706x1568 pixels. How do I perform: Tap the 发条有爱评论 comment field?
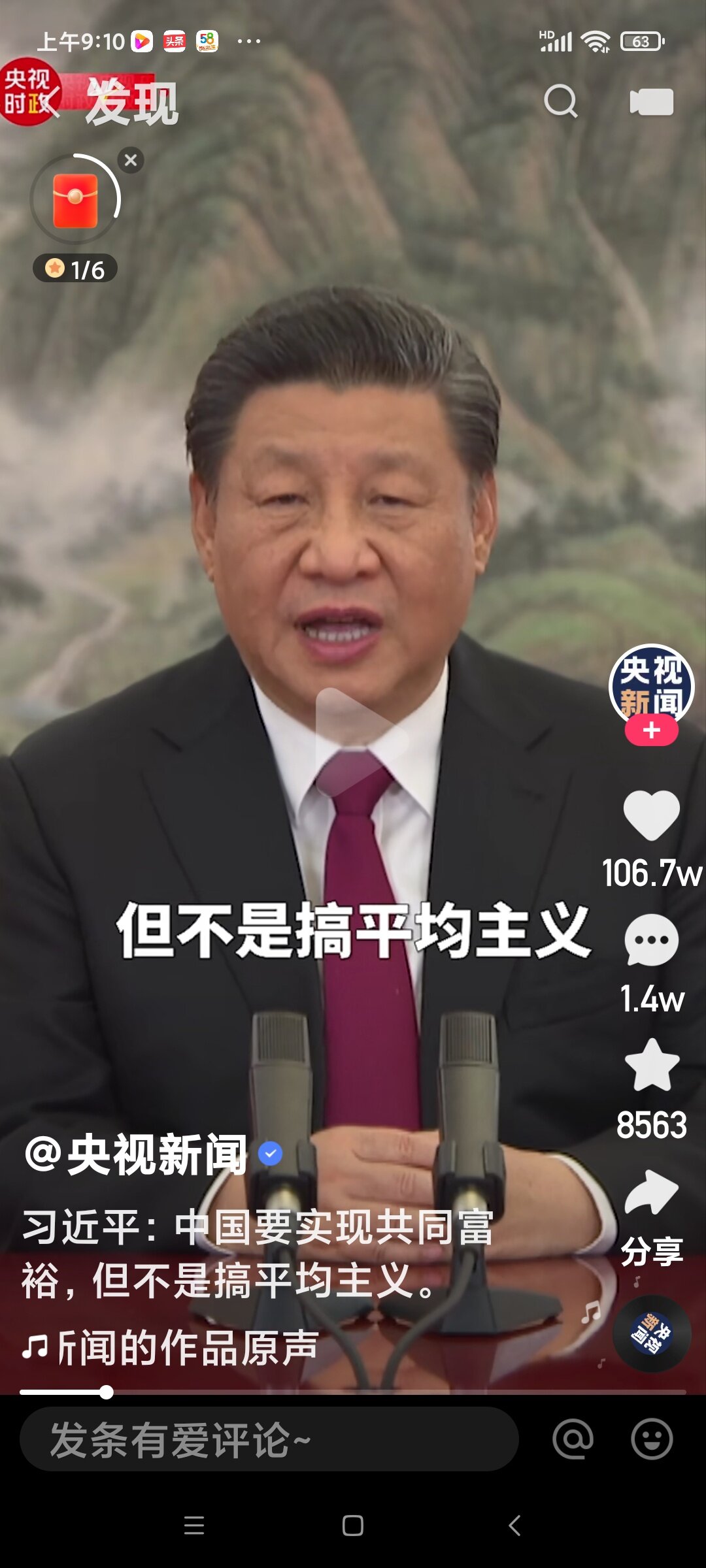click(269, 1439)
